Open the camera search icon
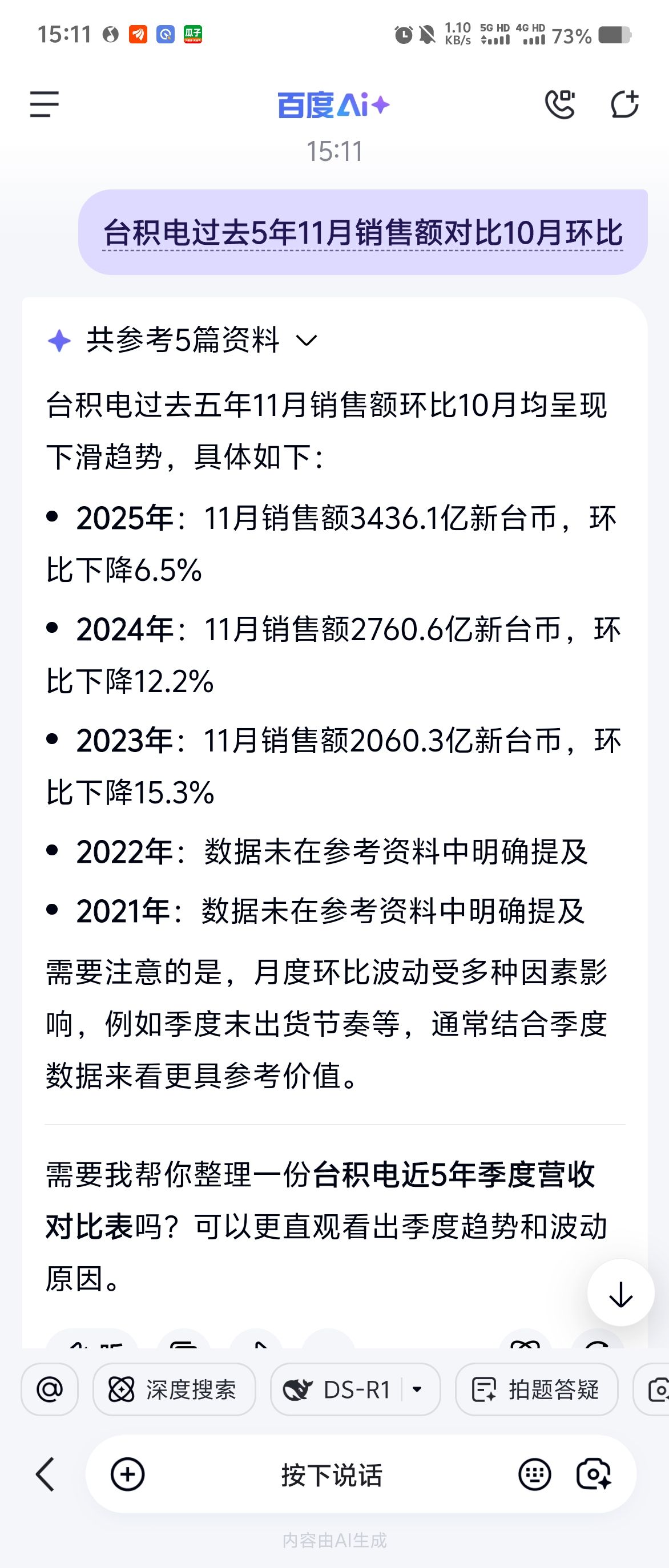 click(594, 1474)
